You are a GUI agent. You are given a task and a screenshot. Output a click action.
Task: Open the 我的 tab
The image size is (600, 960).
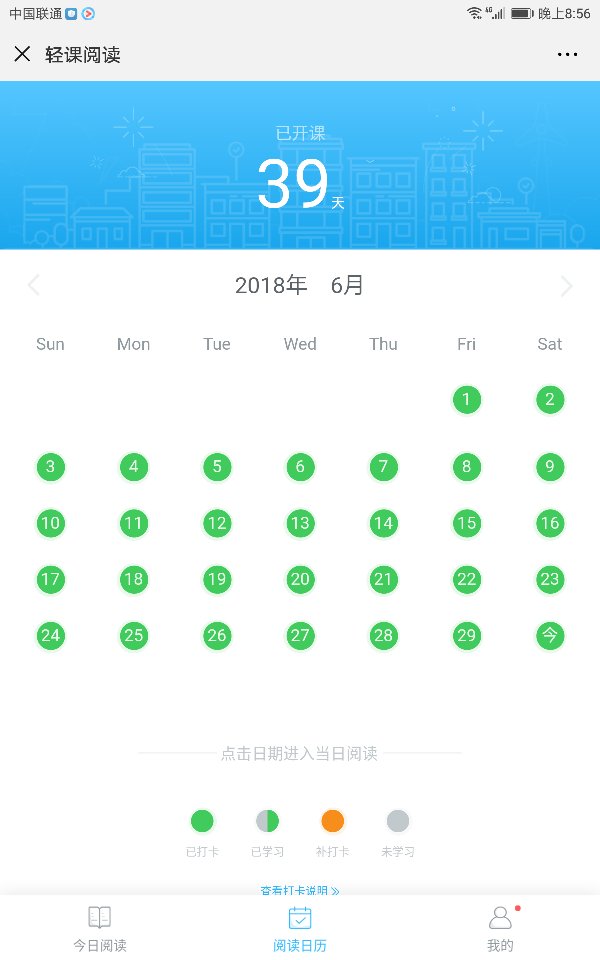pos(500,928)
